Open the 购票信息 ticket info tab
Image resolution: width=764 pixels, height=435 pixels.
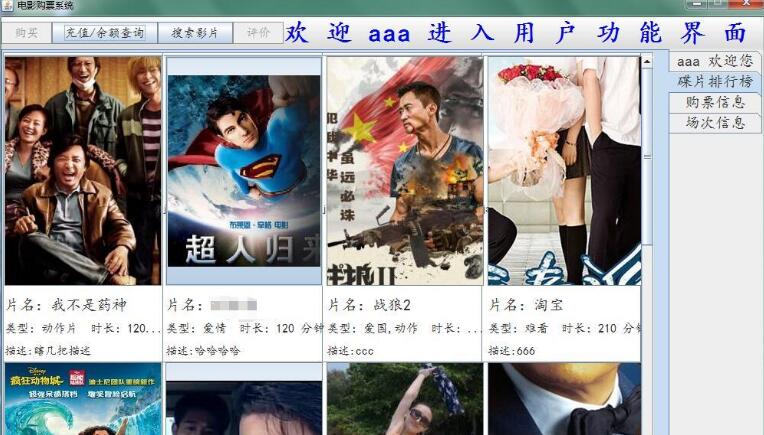pos(715,102)
